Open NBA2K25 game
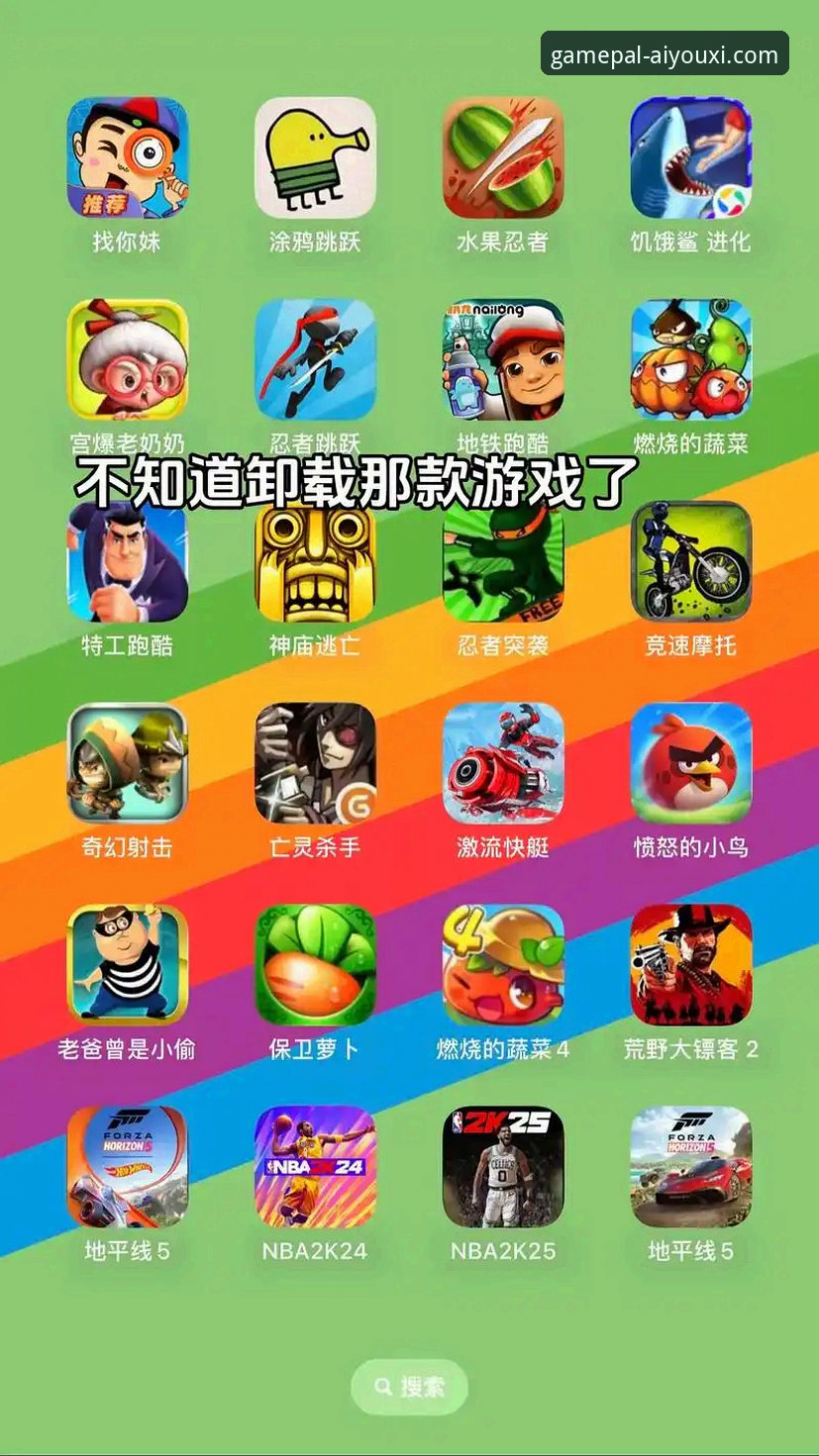 pyautogui.click(x=502, y=1168)
